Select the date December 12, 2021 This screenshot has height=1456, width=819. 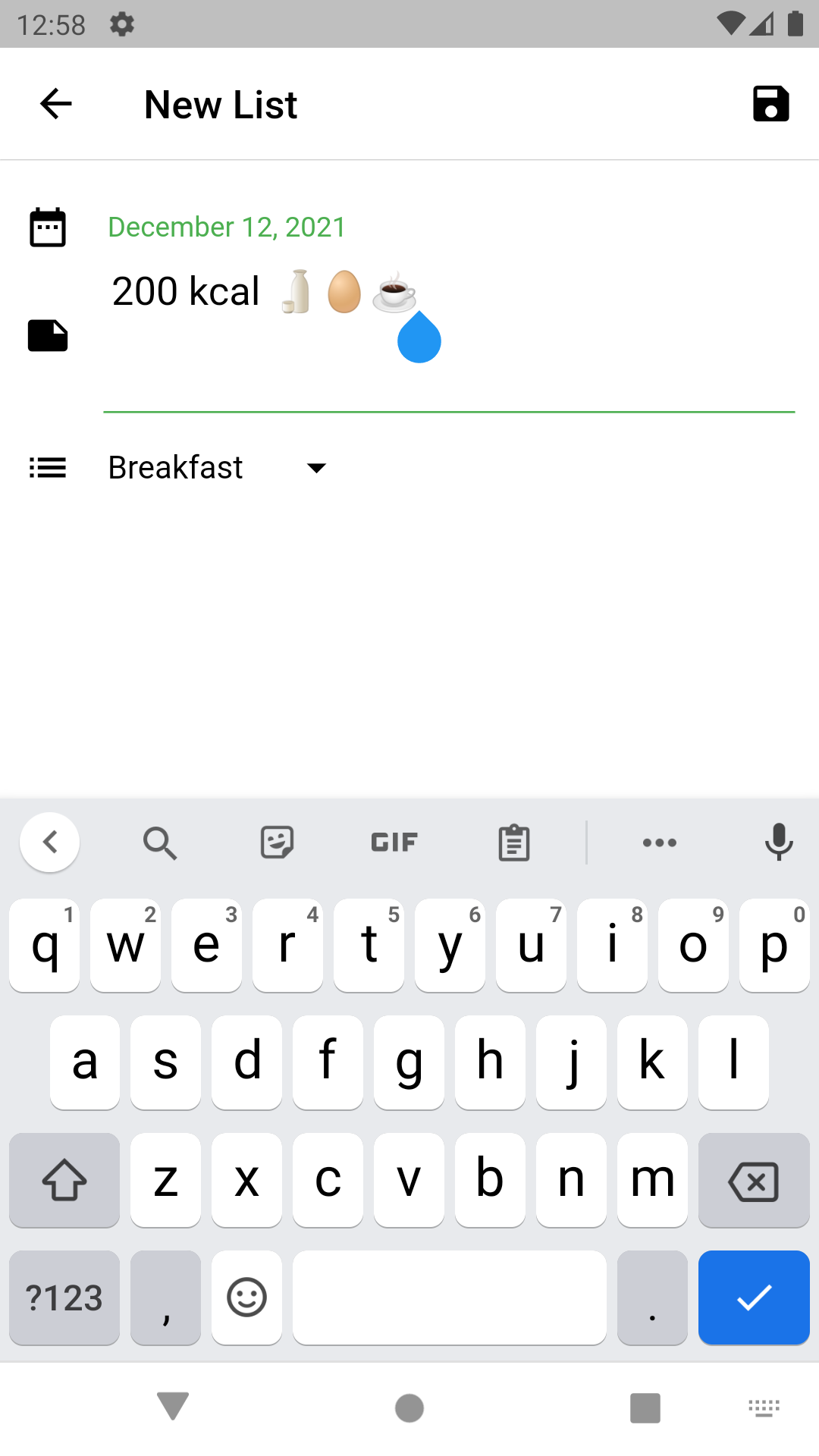tap(226, 226)
